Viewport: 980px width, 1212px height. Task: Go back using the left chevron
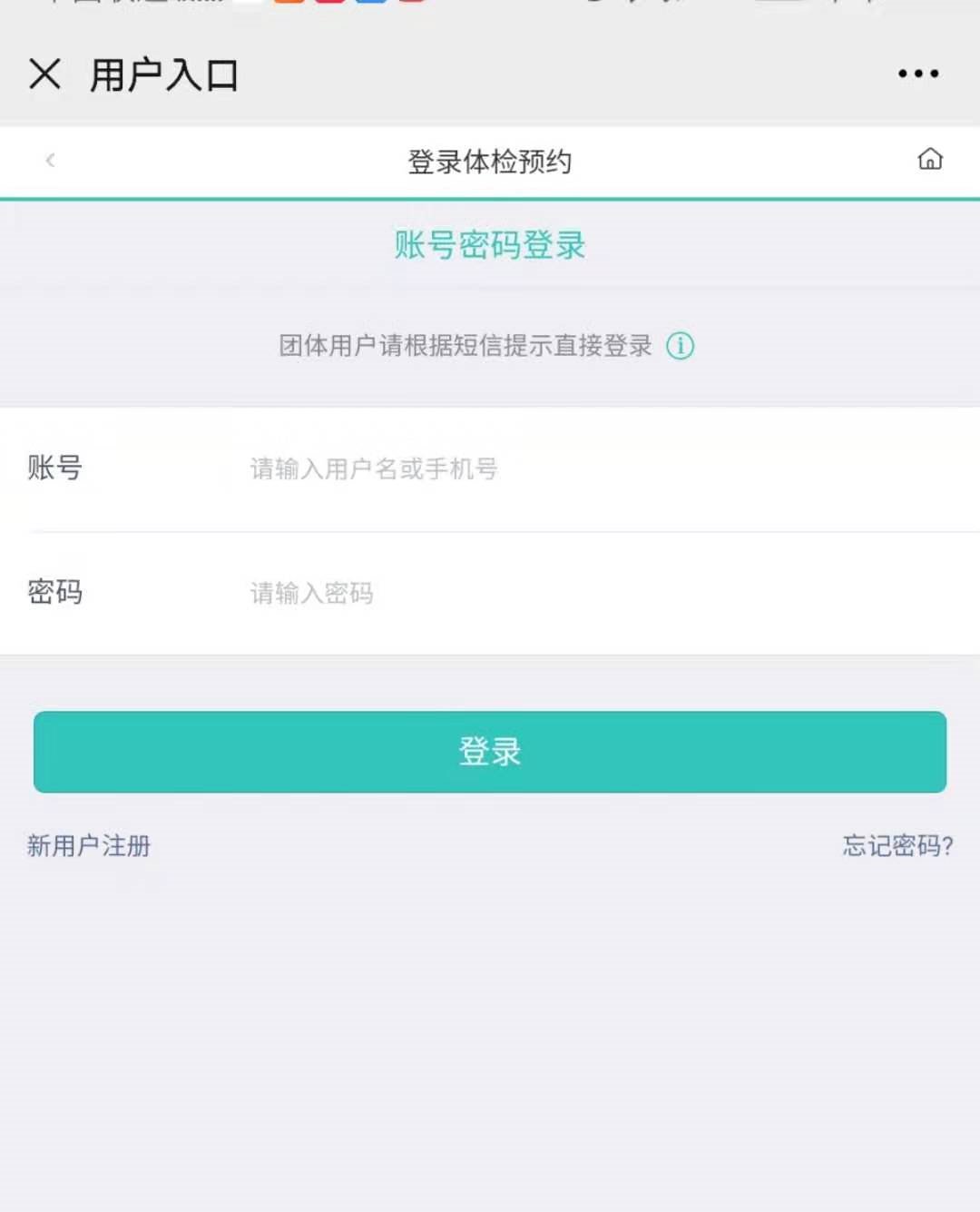pos(51,161)
